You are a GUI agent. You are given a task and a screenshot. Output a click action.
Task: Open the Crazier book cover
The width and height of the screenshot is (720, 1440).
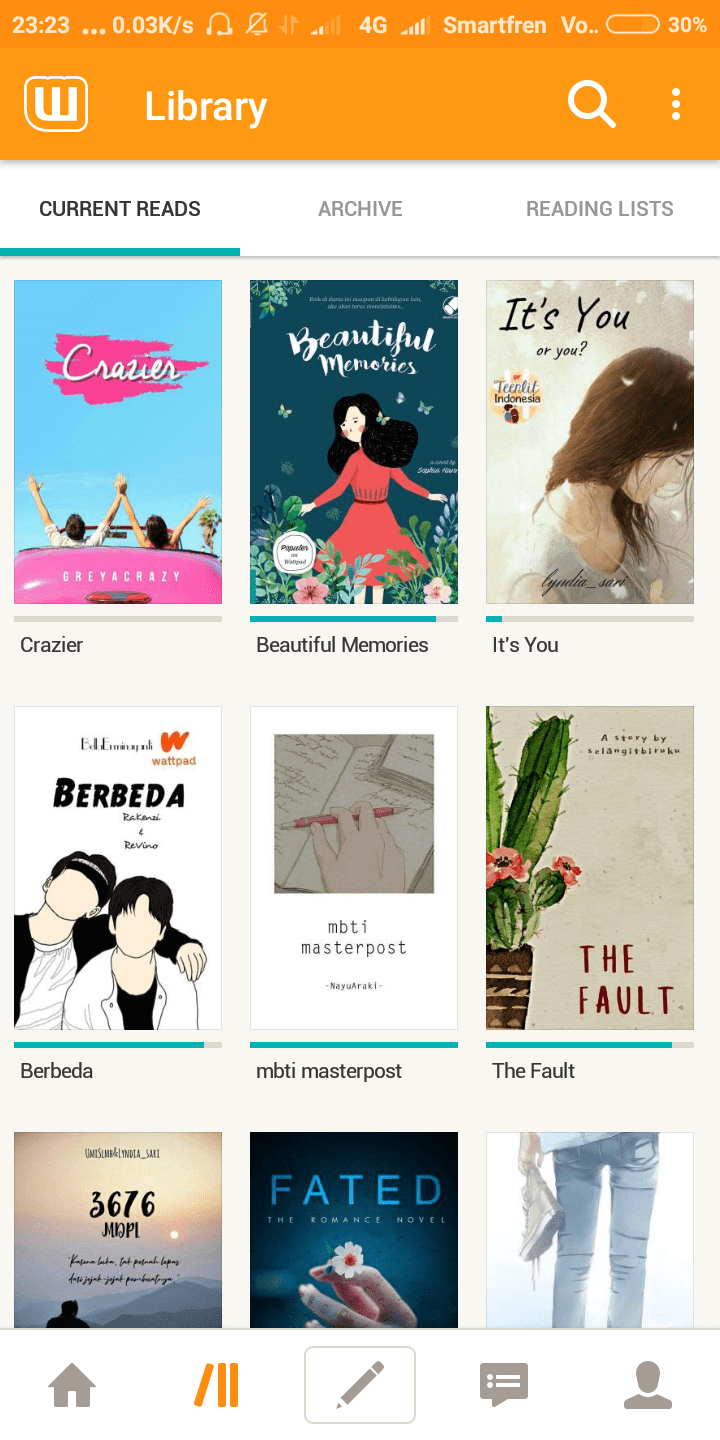pyautogui.click(x=117, y=441)
